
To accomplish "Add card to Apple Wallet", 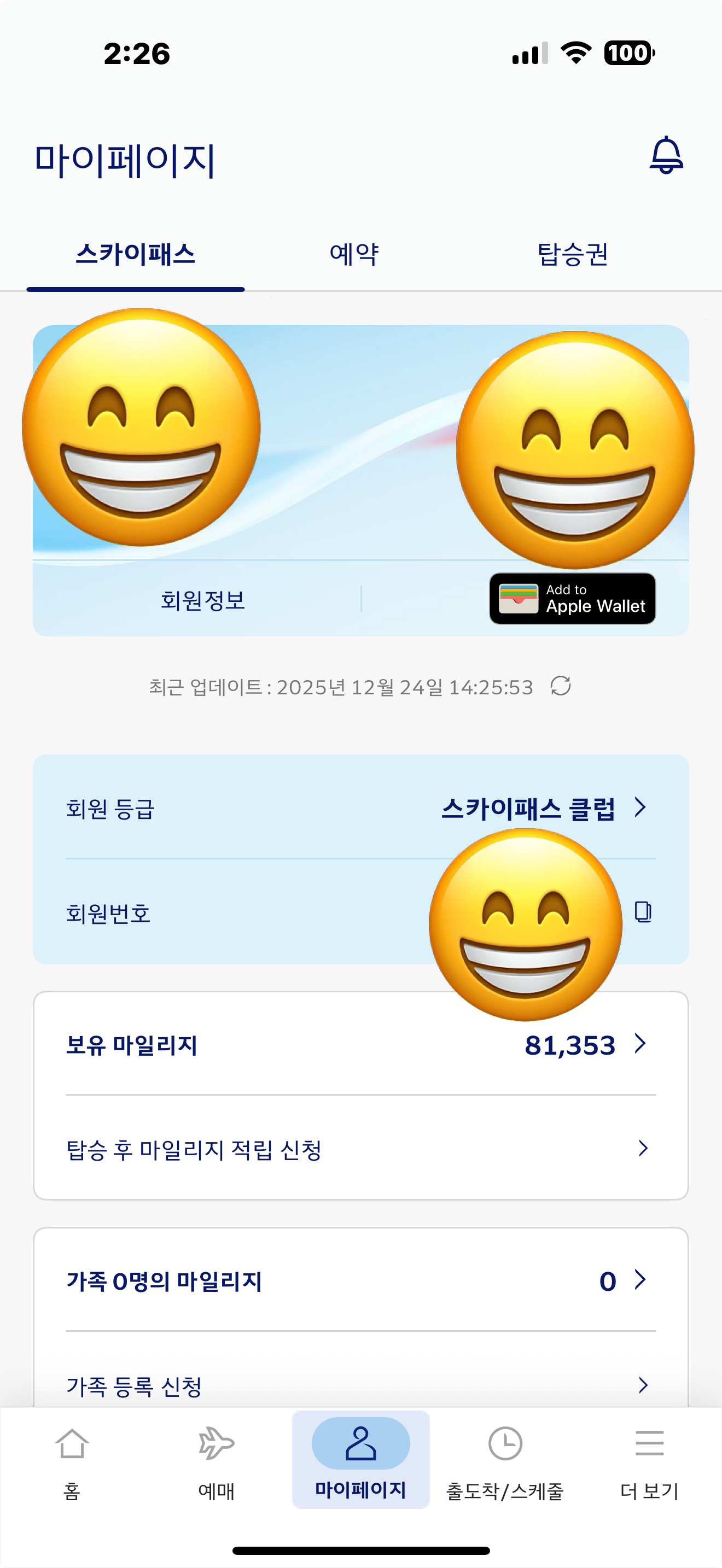I will click(572, 598).
